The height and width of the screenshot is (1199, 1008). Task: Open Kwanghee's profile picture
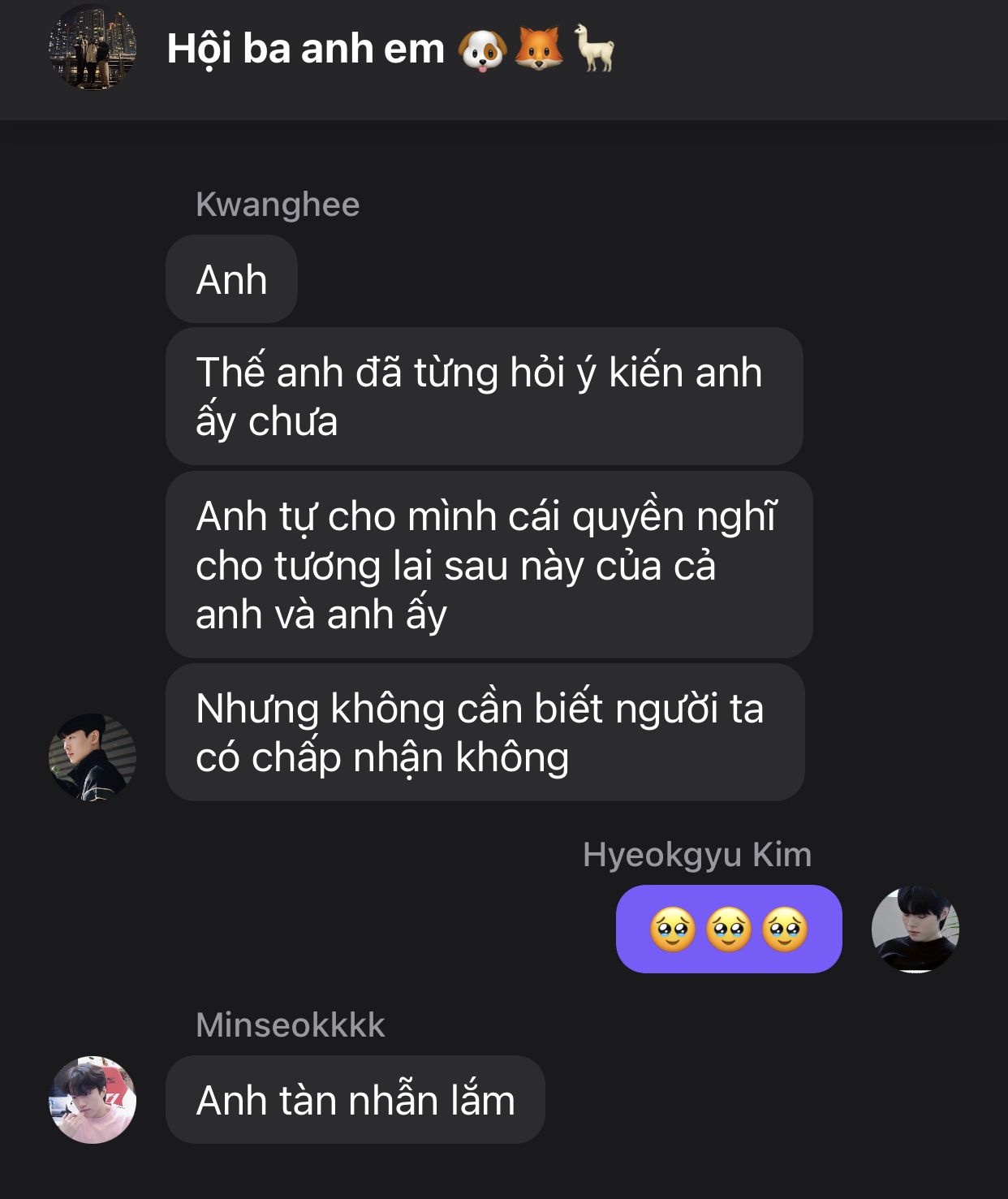tap(92, 757)
